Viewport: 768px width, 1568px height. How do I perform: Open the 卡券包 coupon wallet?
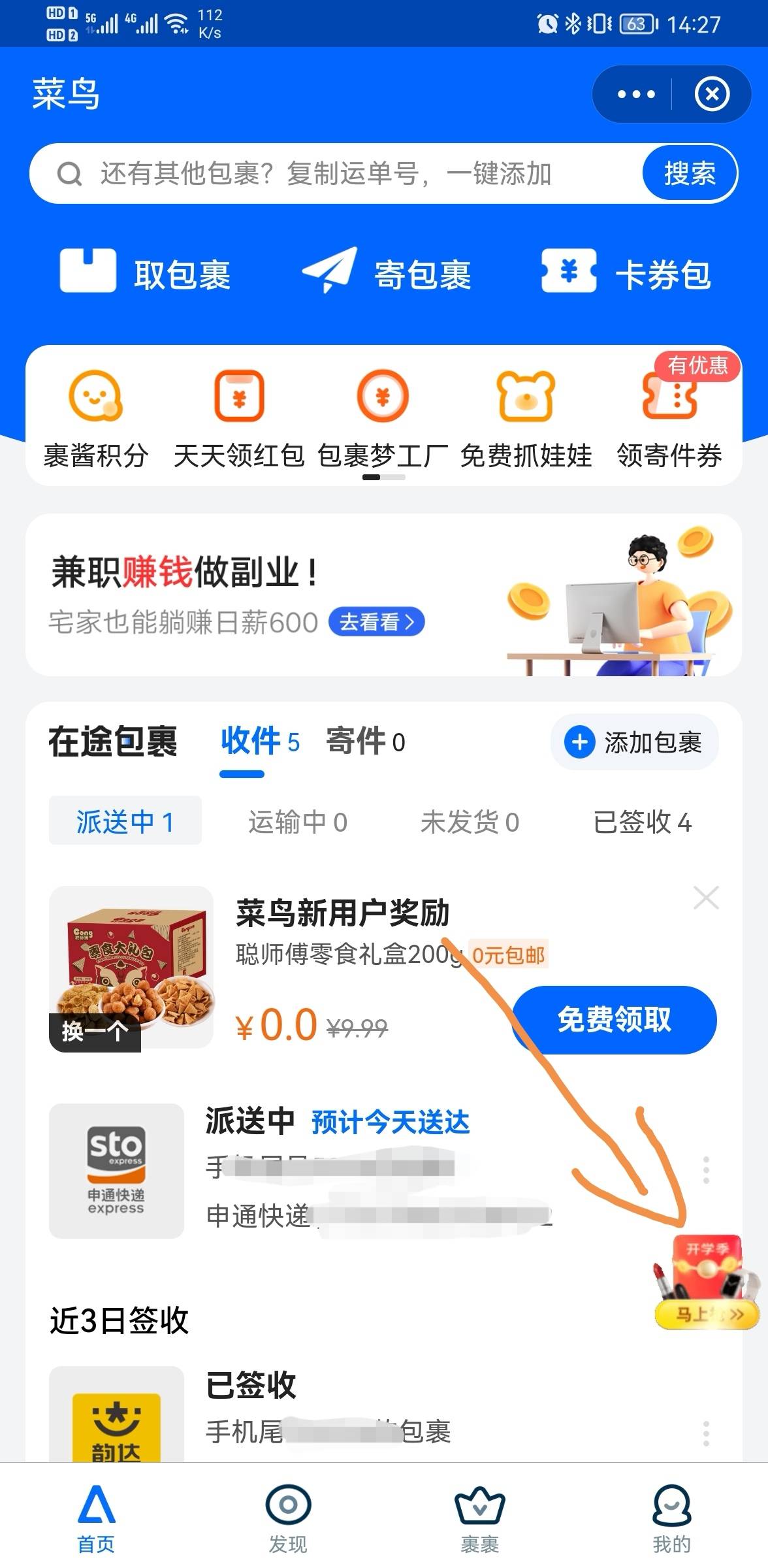[x=627, y=273]
